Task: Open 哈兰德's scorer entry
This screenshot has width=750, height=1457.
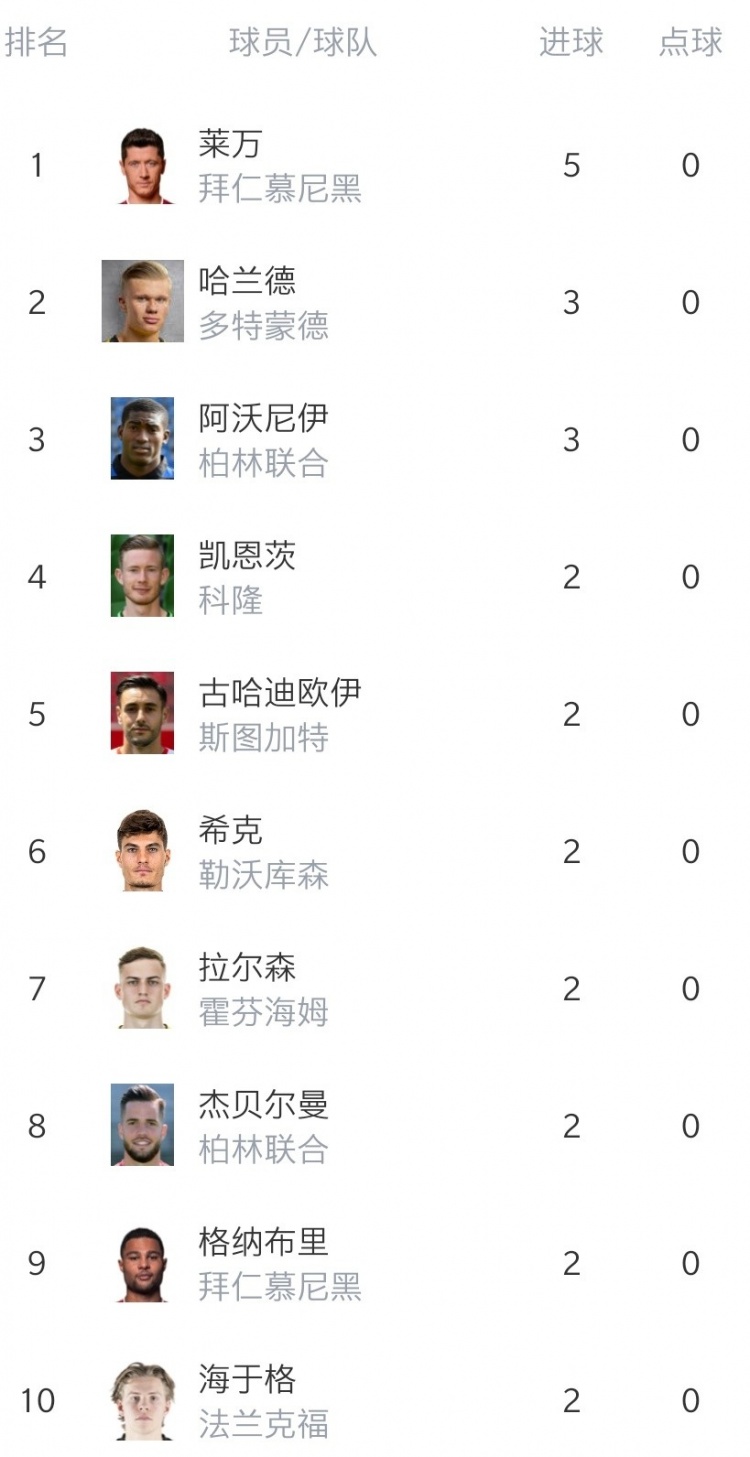Action: 375,302
